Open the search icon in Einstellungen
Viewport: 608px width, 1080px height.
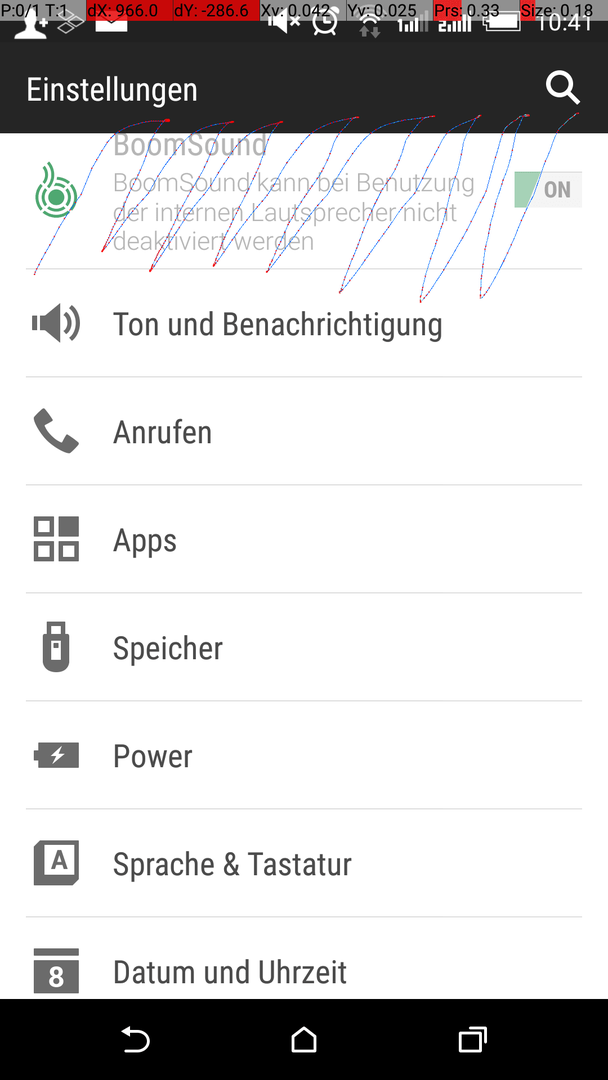coord(563,89)
